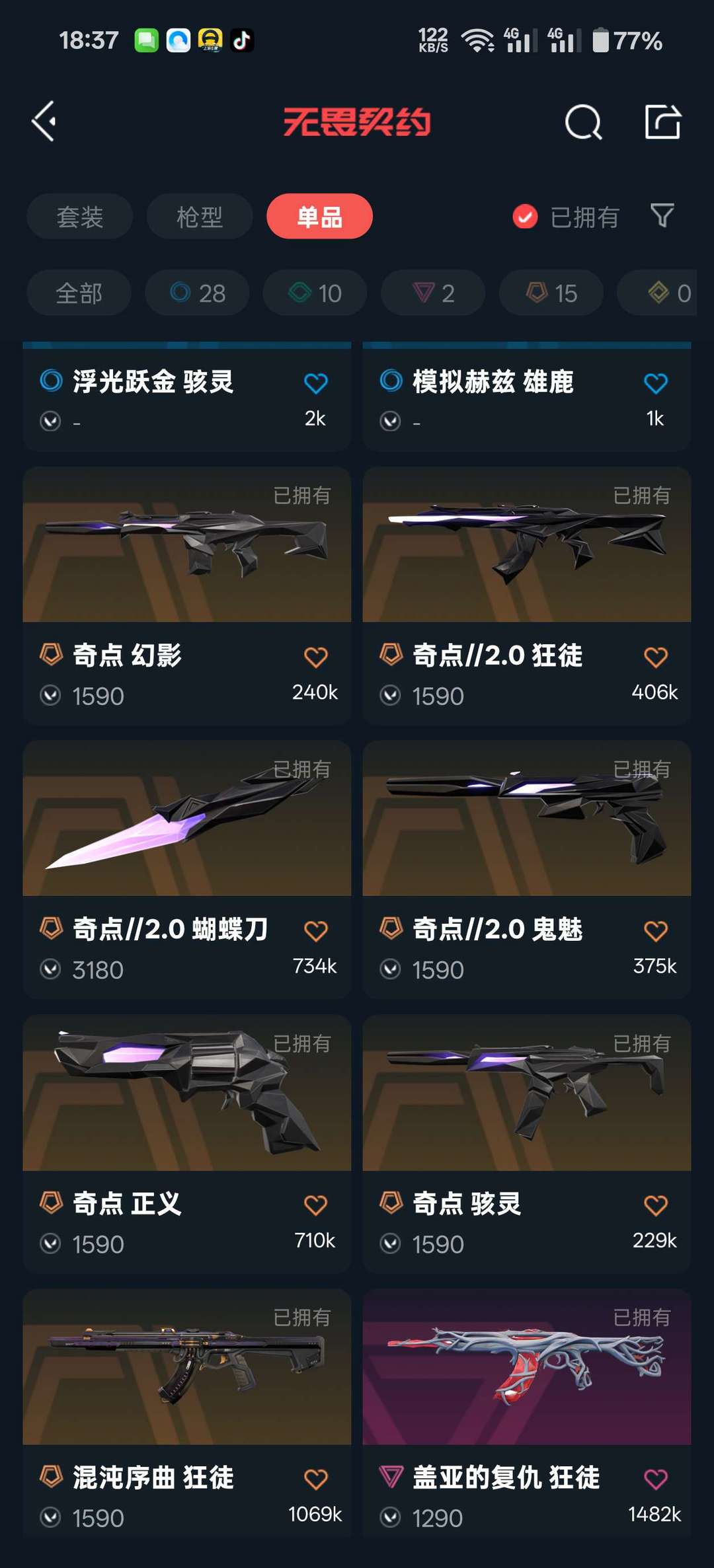The image size is (714, 1568).
Task: Filter by the green tier chip showing 10
Action: pyautogui.click(x=315, y=293)
